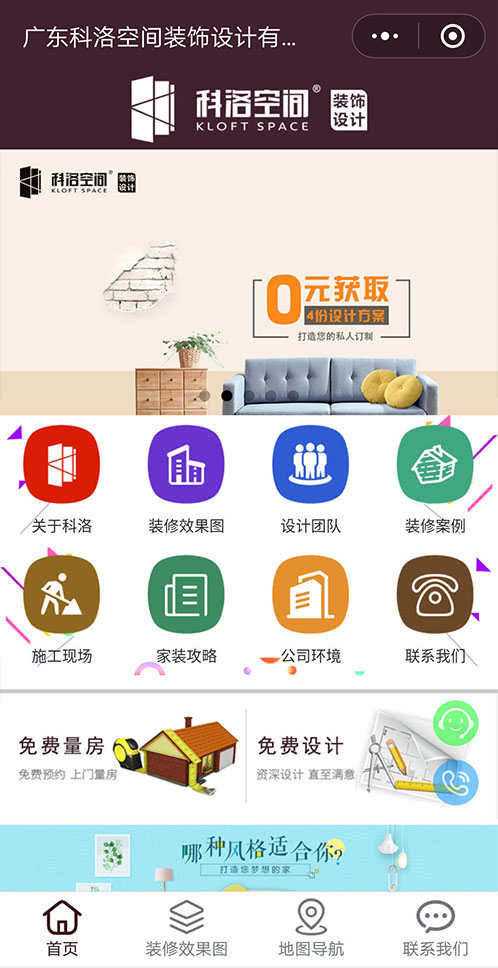The height and width of the screenshot is (968, 498).
Task: Open the 关于科洛 section
Action: (62, 480)
